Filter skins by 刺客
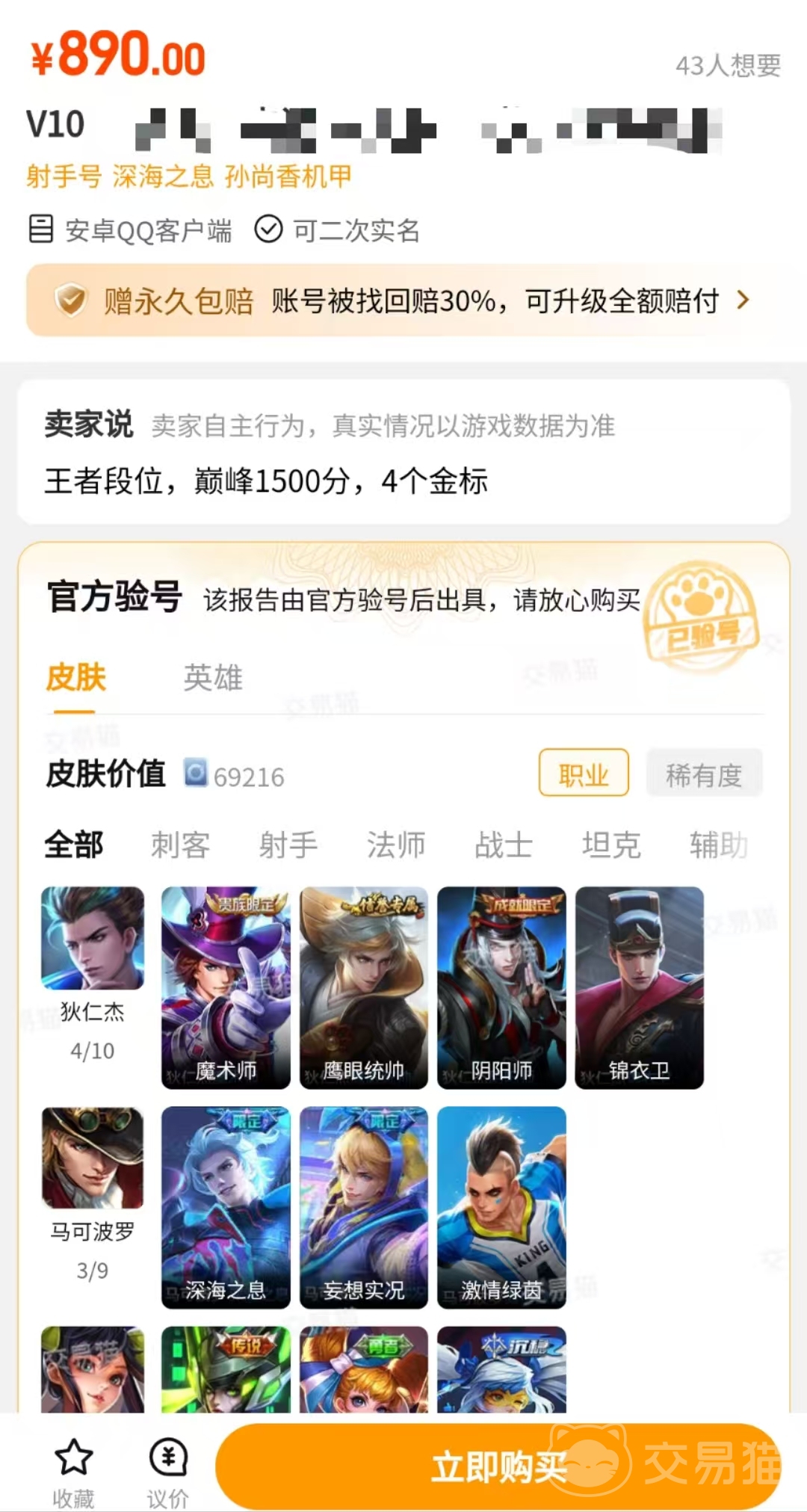Image resolution: width=807 pixels, height=1512 pixels. pyautogui.click(x=181, y=845)
